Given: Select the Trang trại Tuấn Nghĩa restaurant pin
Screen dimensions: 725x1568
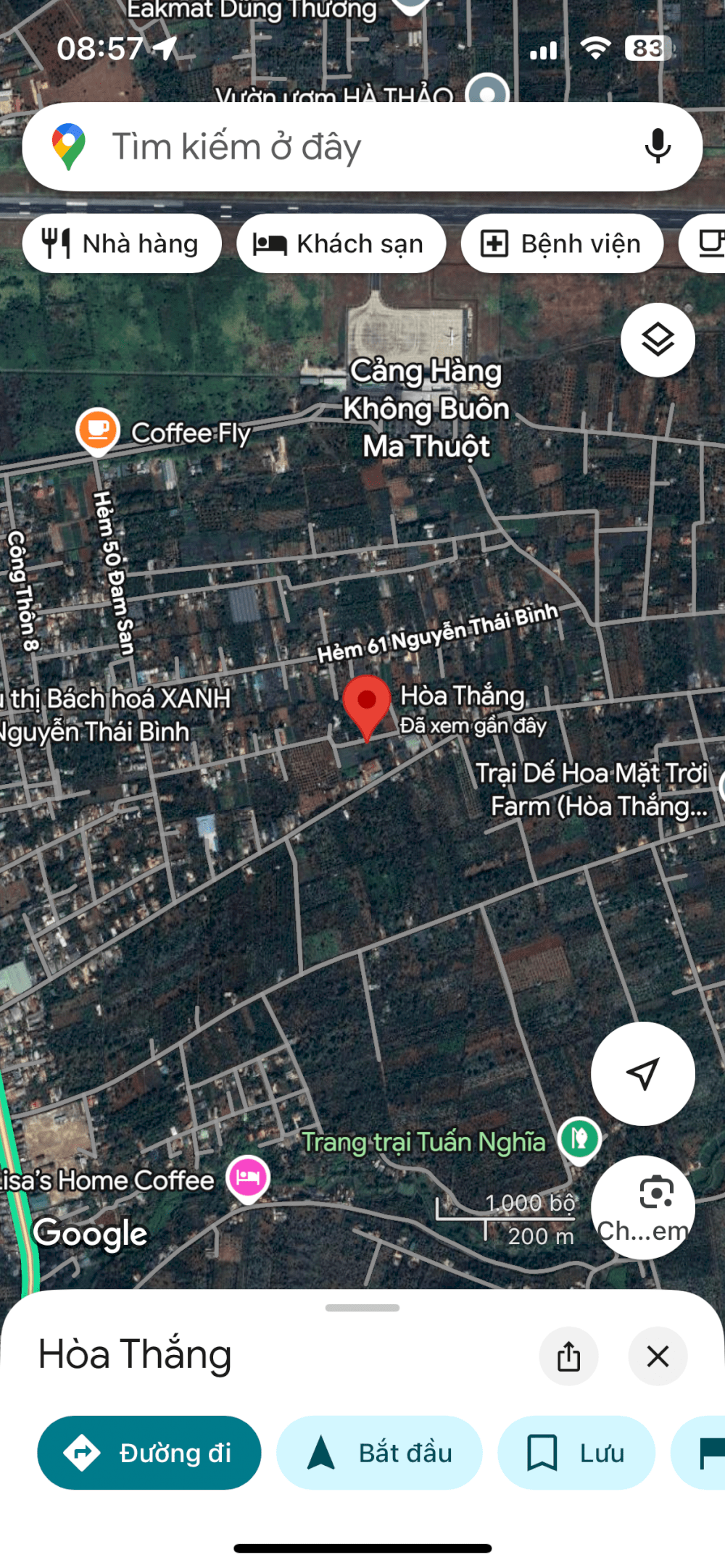Looking at the screenshot, I should tap(579, 1138).
